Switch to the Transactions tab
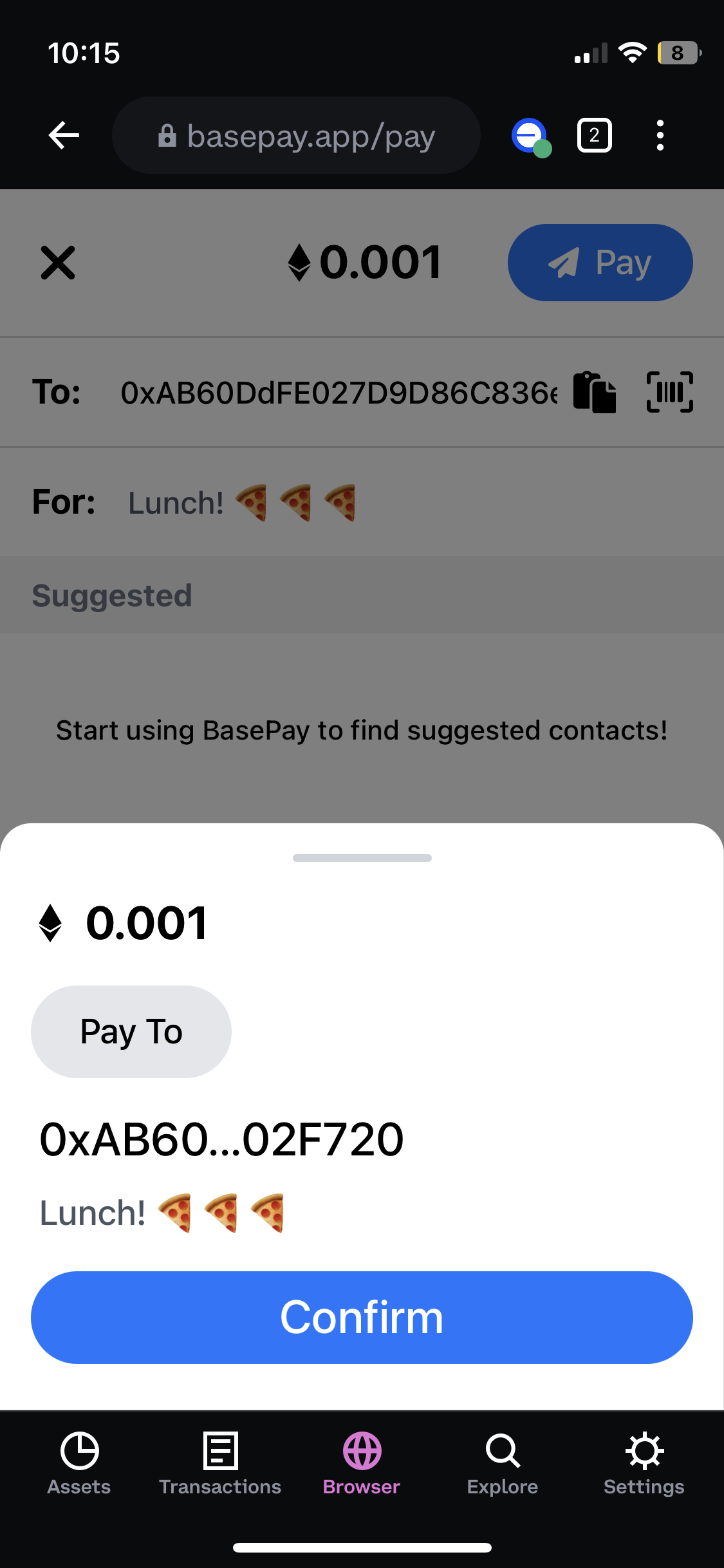Image resolution: width=724 pixels, height=1568 pixels. (220, 1463)
